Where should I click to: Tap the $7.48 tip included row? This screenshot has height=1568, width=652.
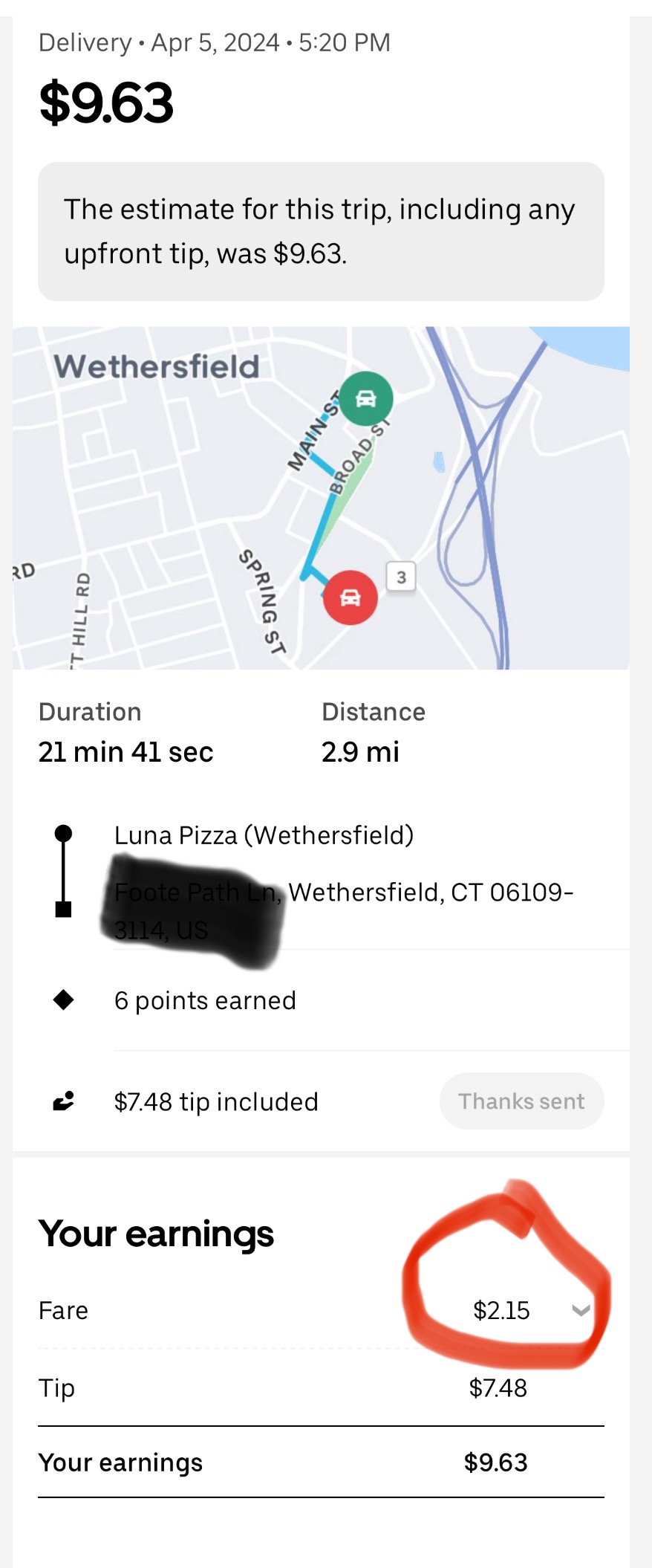coord(216,1101)
